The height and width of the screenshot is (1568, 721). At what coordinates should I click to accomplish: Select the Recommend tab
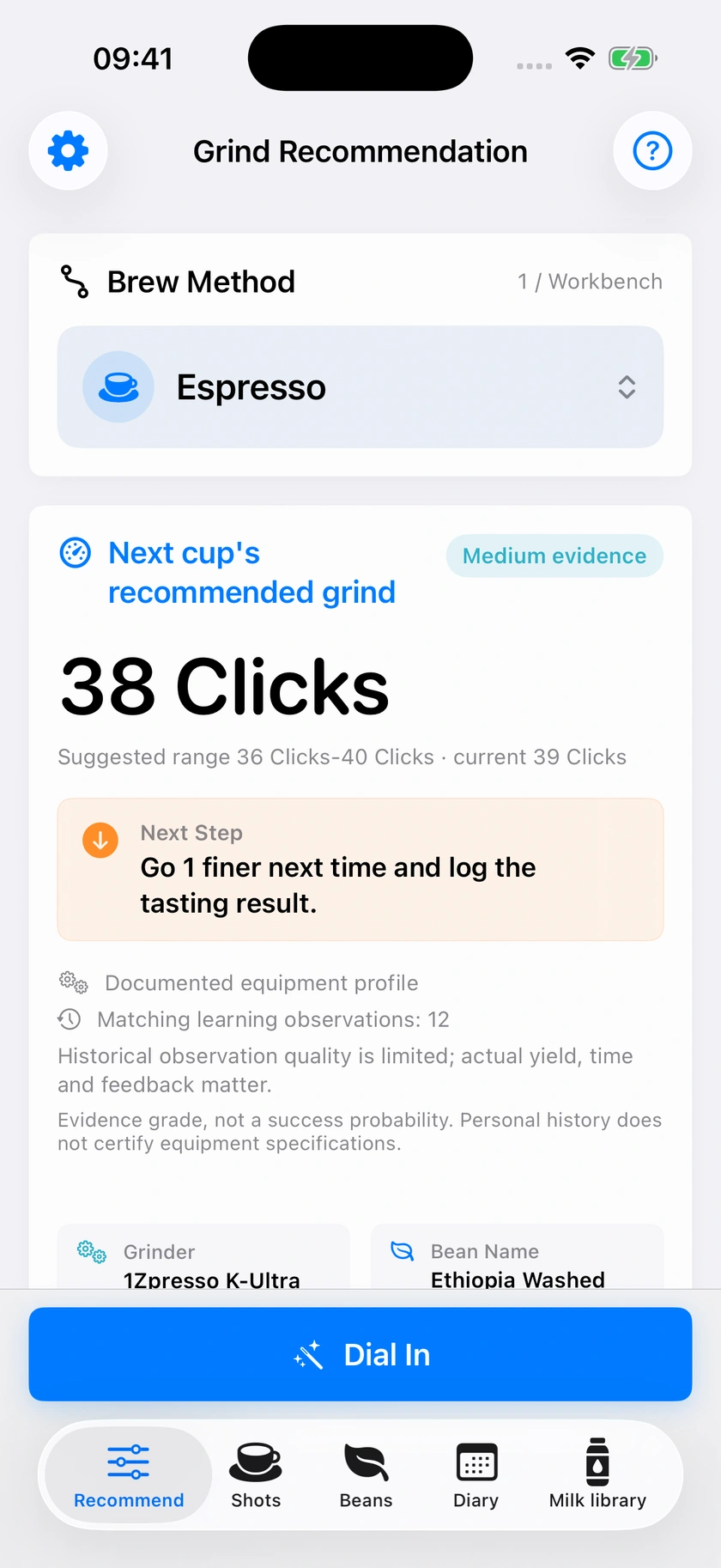(129, 1475)
